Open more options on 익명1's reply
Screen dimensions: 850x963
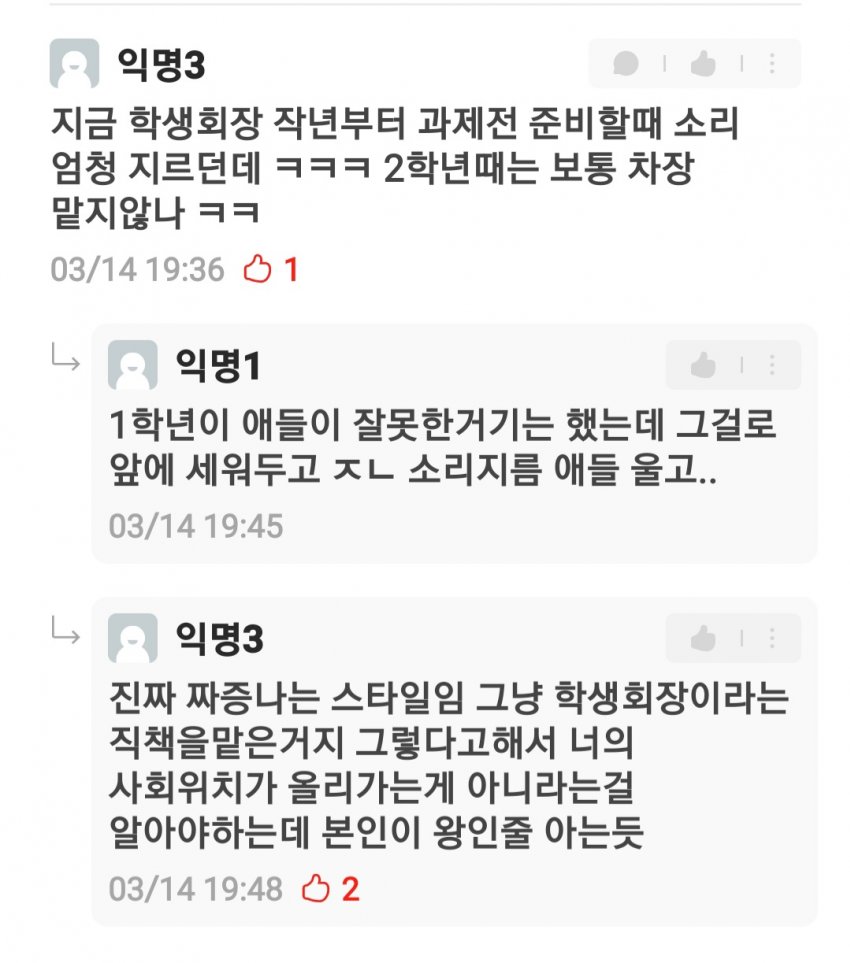click(772, 366)
